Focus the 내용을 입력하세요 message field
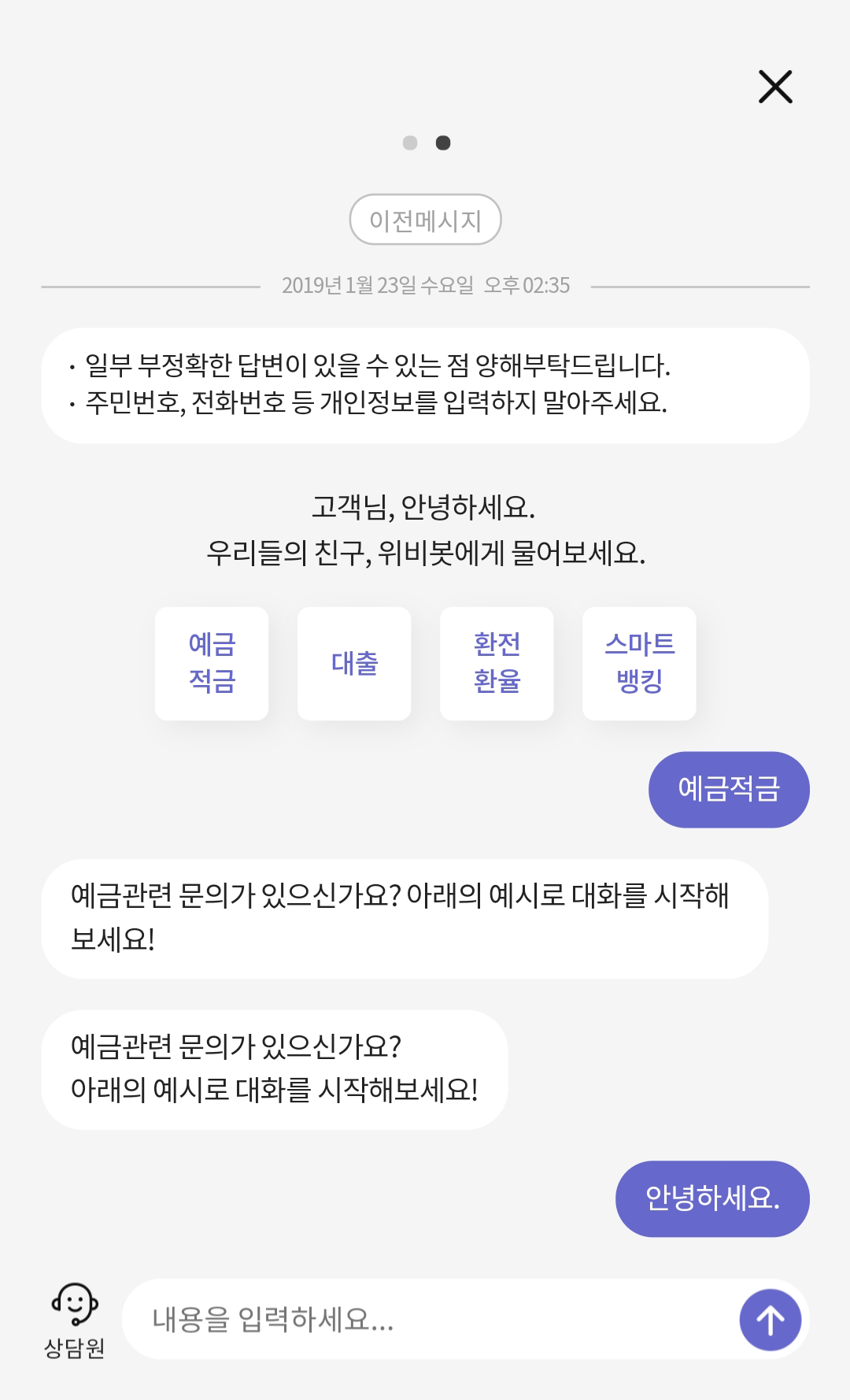 [x=429, y=1319]
